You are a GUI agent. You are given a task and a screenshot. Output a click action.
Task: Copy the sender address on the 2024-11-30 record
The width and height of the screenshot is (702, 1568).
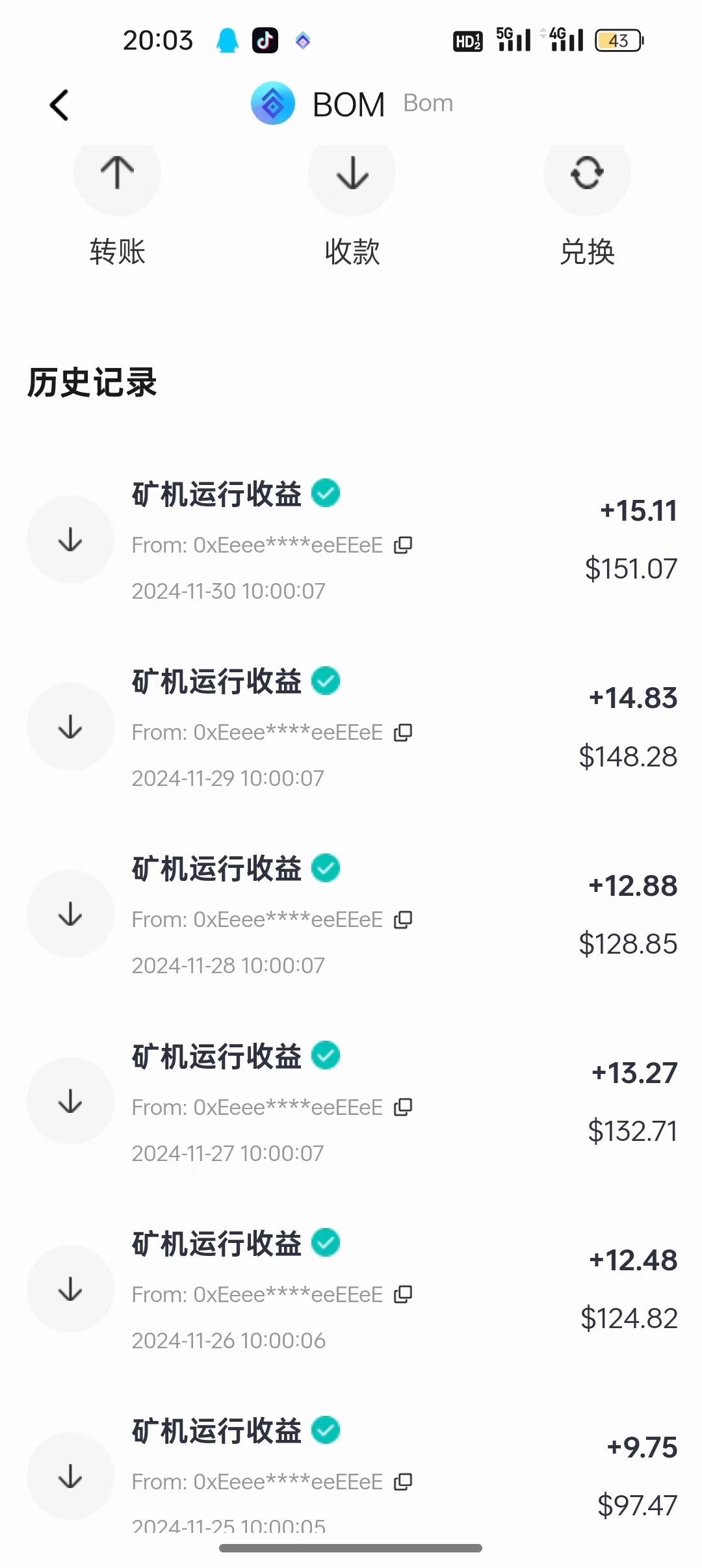403,545
